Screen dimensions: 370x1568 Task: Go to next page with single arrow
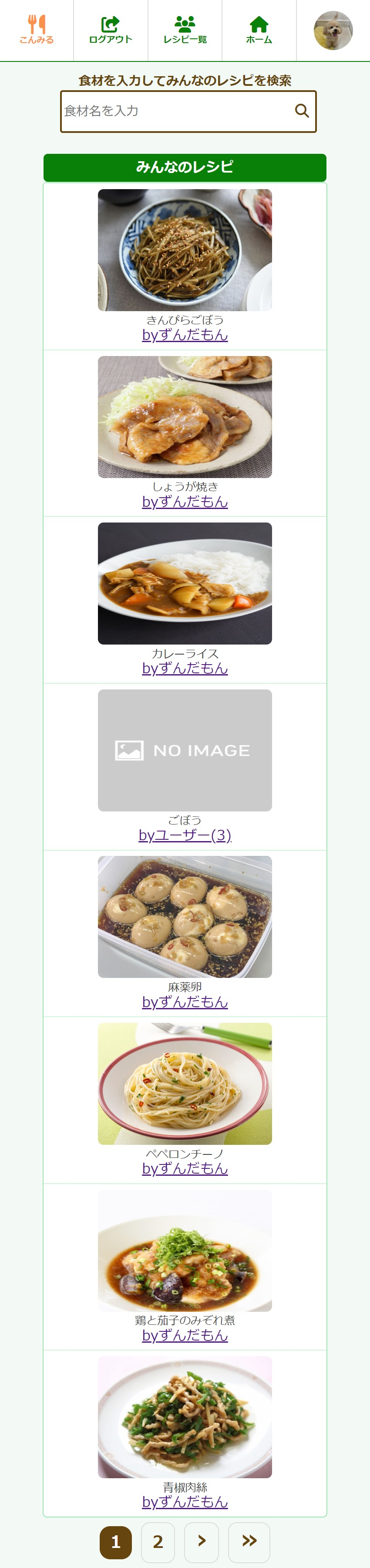pyautogui.click(x=201, y=1541)
